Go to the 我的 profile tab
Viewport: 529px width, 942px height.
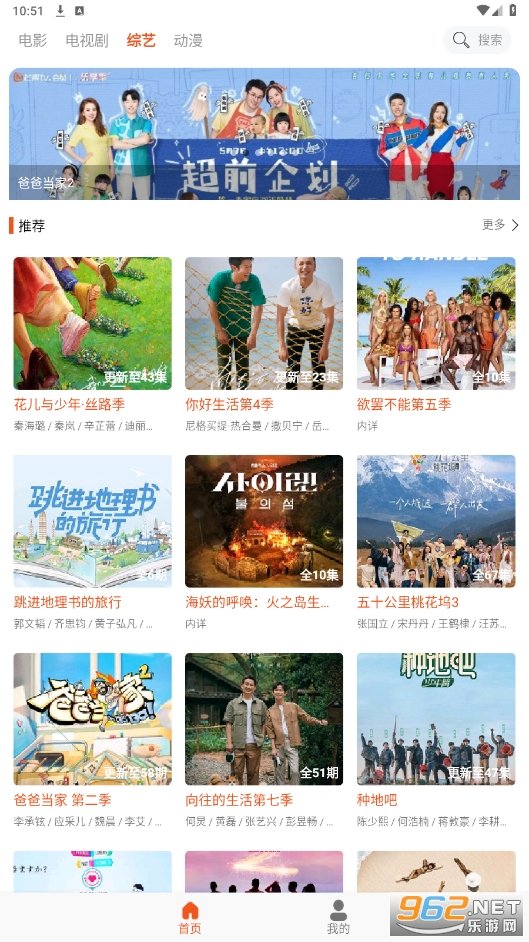pos(338,917)
